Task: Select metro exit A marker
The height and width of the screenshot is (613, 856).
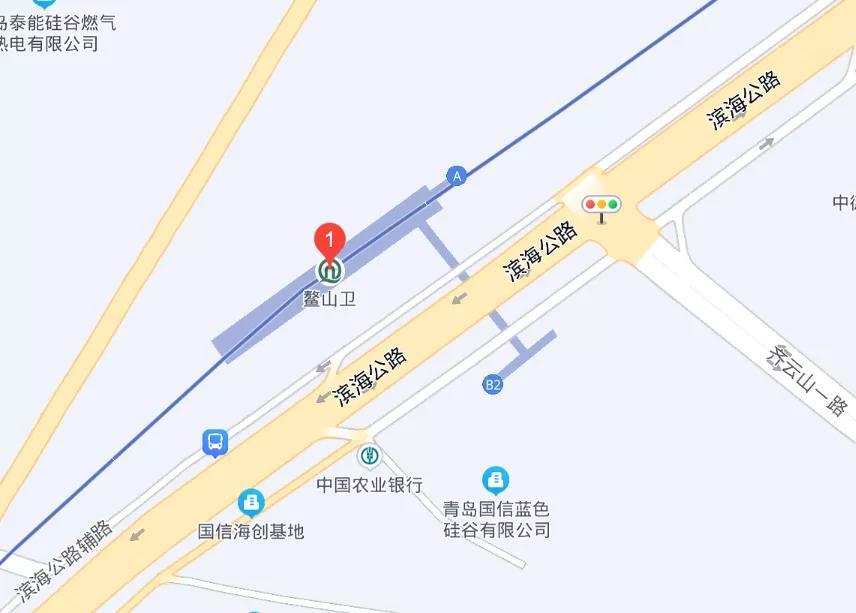Action: [458, 176]
